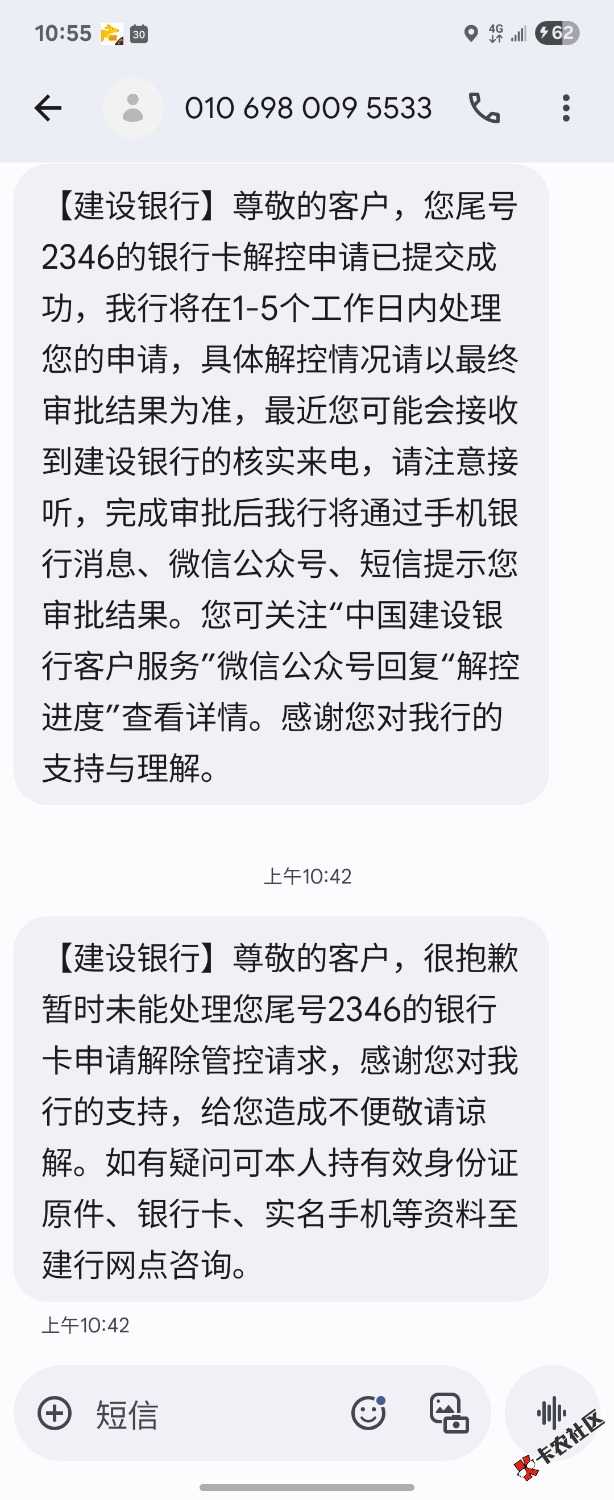
Task: Open the contact avatar details
Action: 132,108
